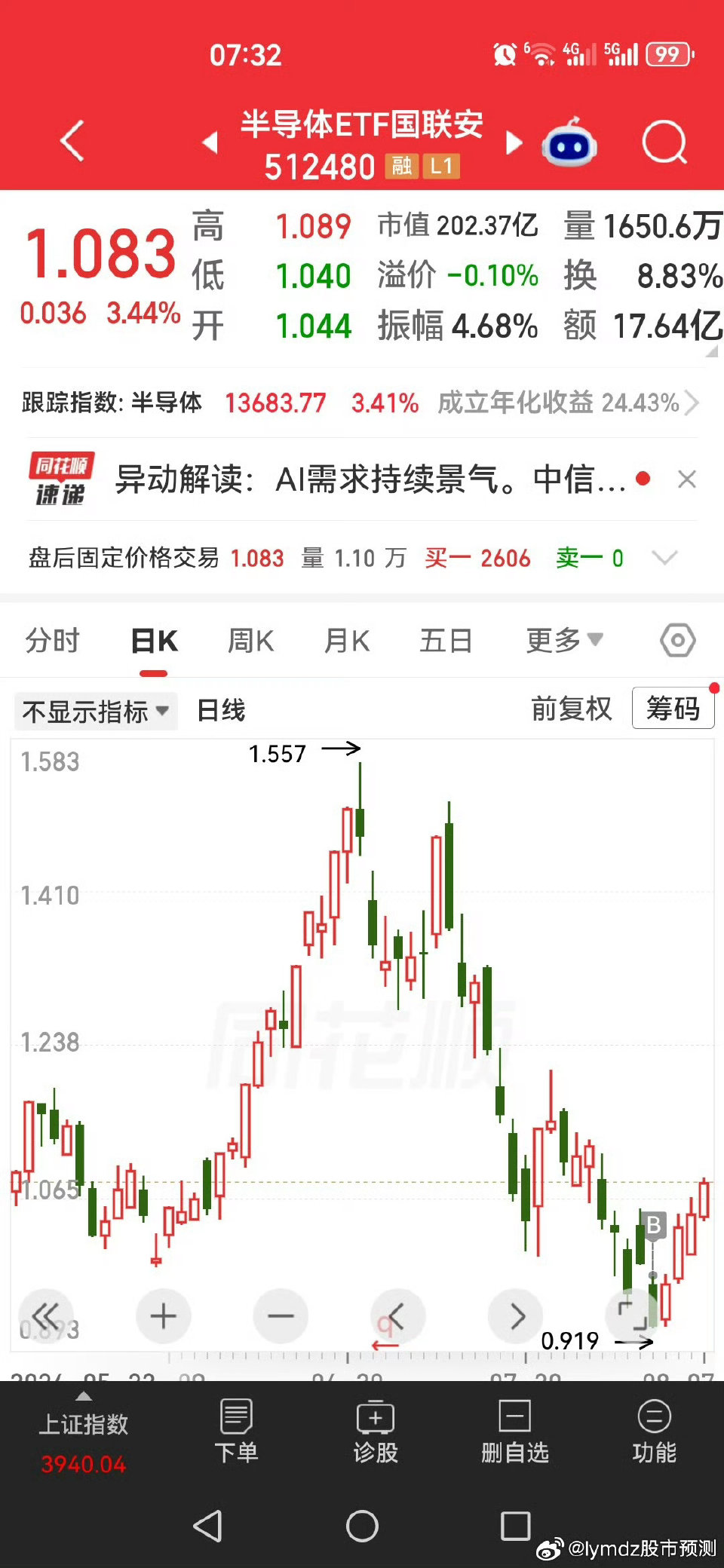Image resolution: width=724 pixels, height=1568 pixels.
Task: Open 下单 to place an order
Action: point(236,1432)
